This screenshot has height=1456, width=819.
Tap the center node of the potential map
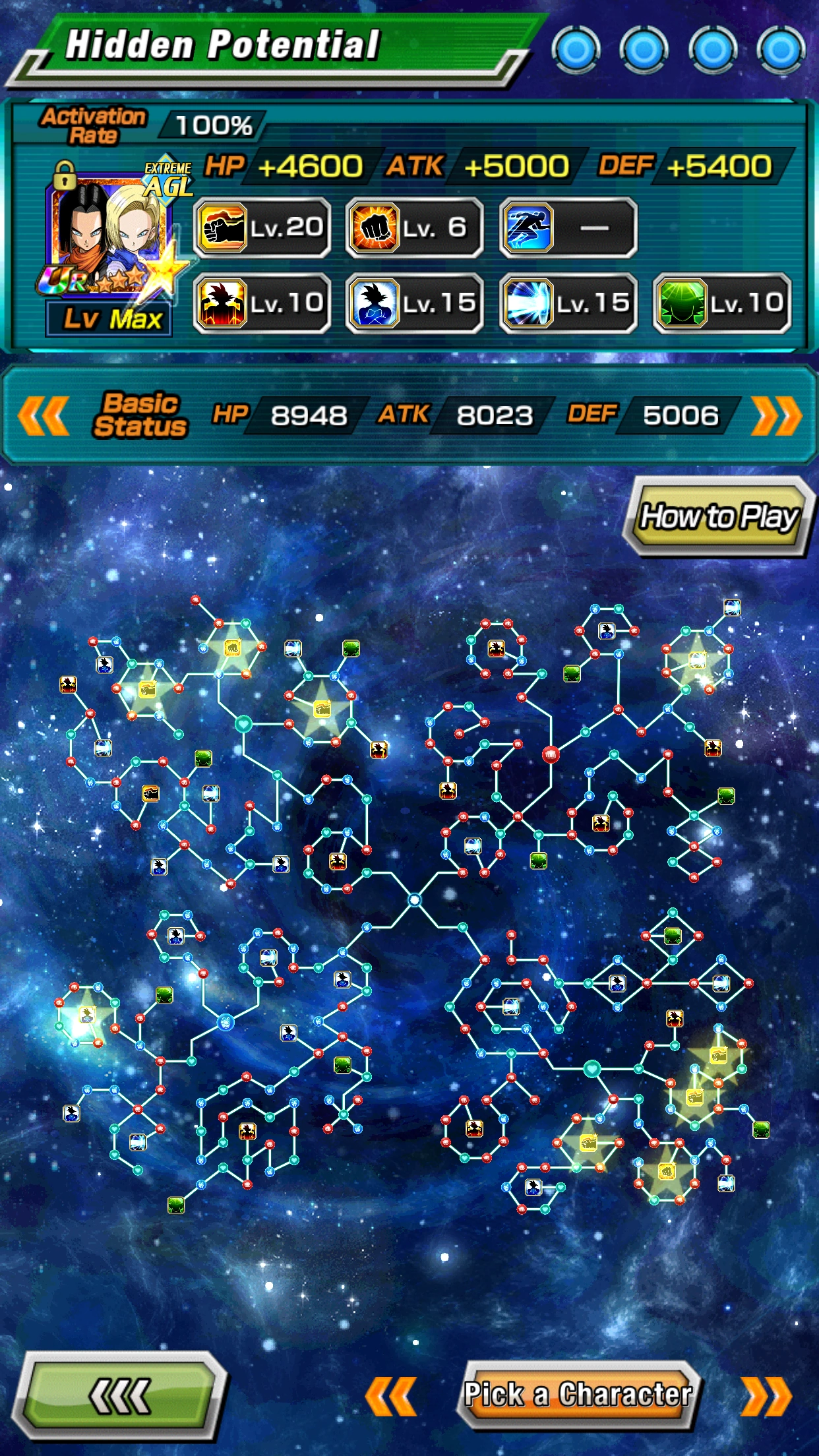[414, 899]
